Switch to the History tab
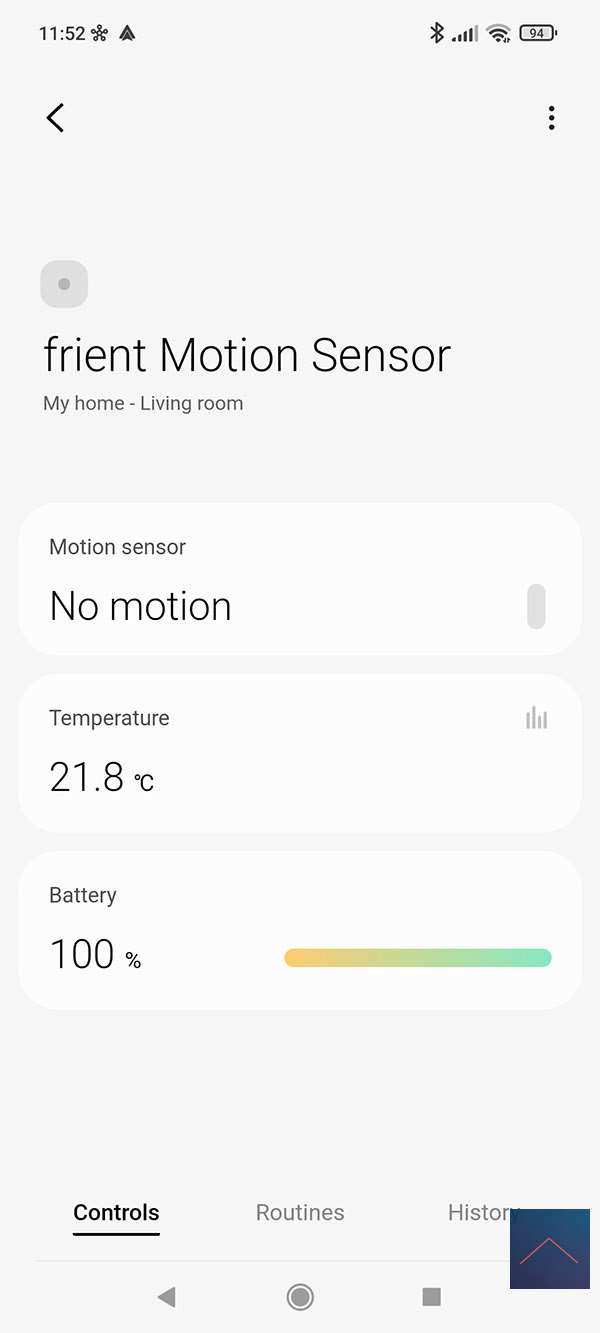Viewport: 600px width, 1333px height. click(479, 1212)
